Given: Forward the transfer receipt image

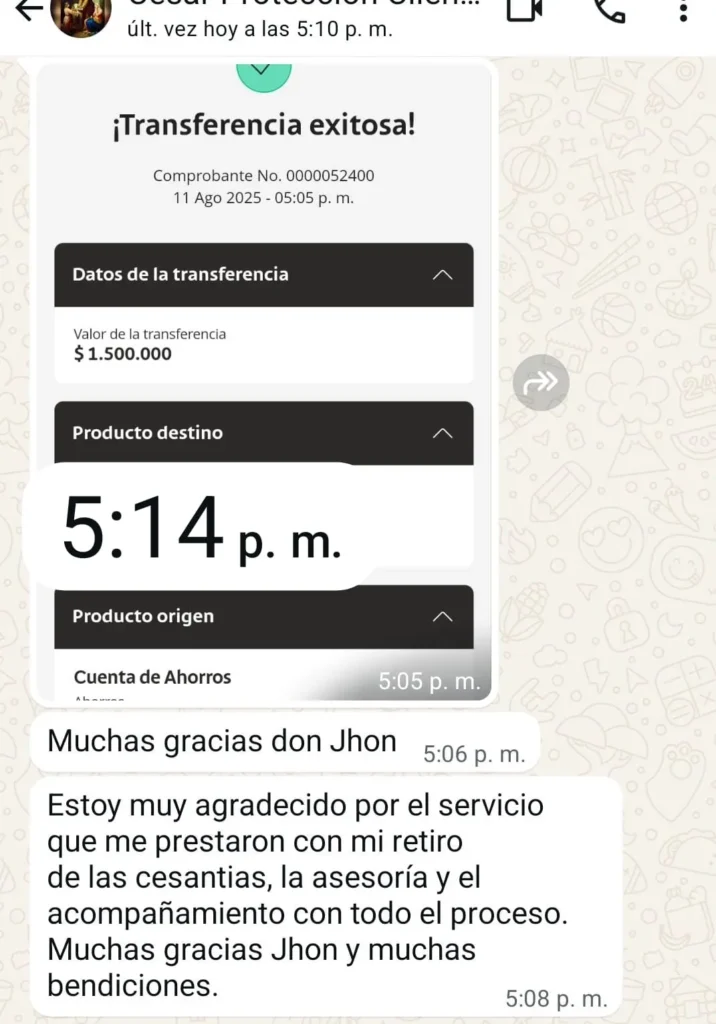Looking at the screenshot, I should (x=541, y=382).
